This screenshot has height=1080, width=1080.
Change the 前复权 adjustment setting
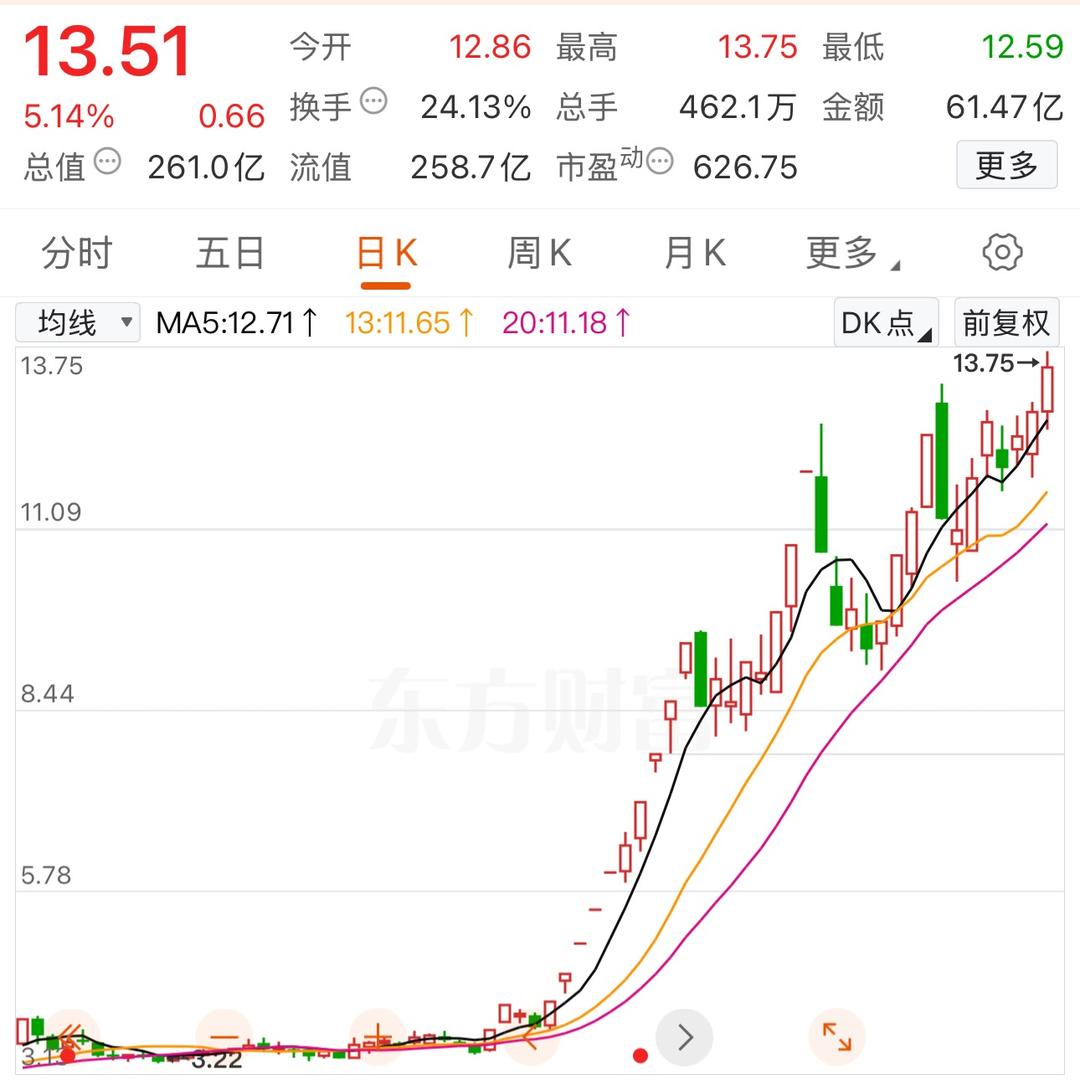1006,322
